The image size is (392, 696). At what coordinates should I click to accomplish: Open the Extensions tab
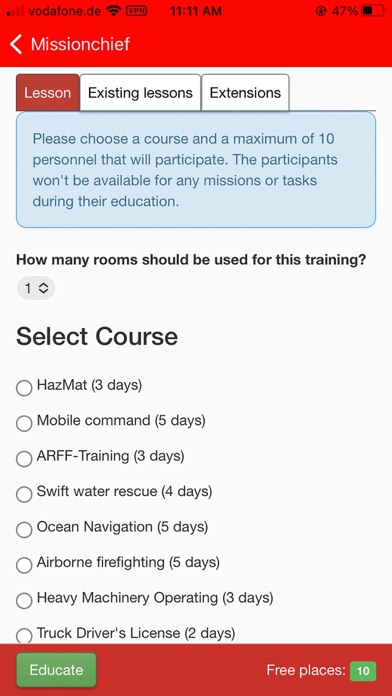click(x=245, y=92)
